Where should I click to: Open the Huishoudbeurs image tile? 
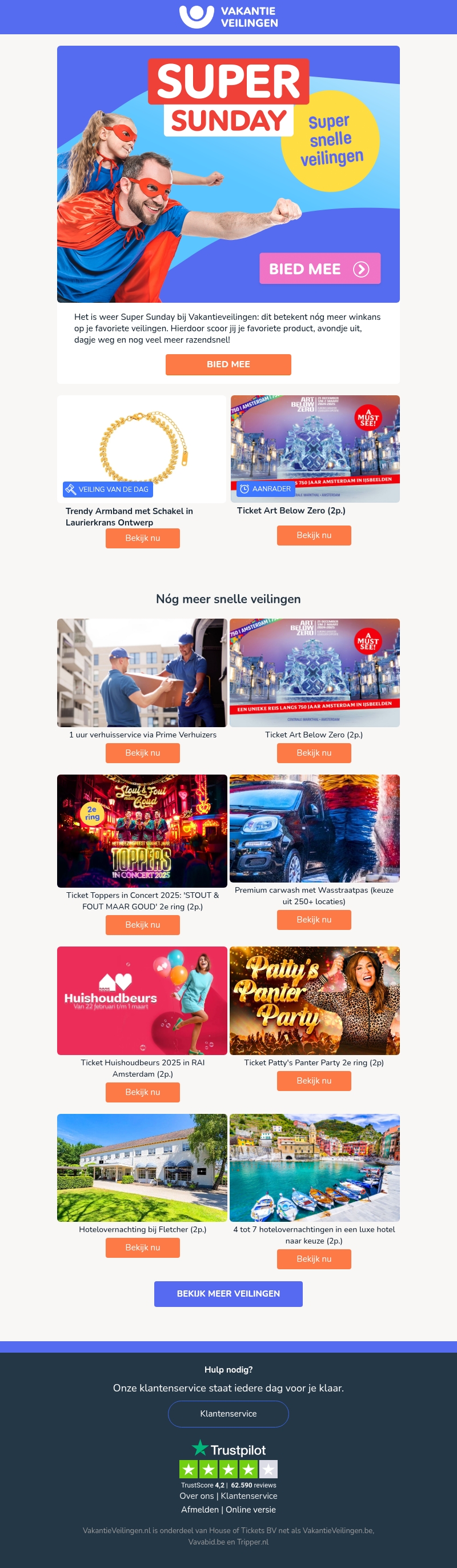click(142, 1001)
